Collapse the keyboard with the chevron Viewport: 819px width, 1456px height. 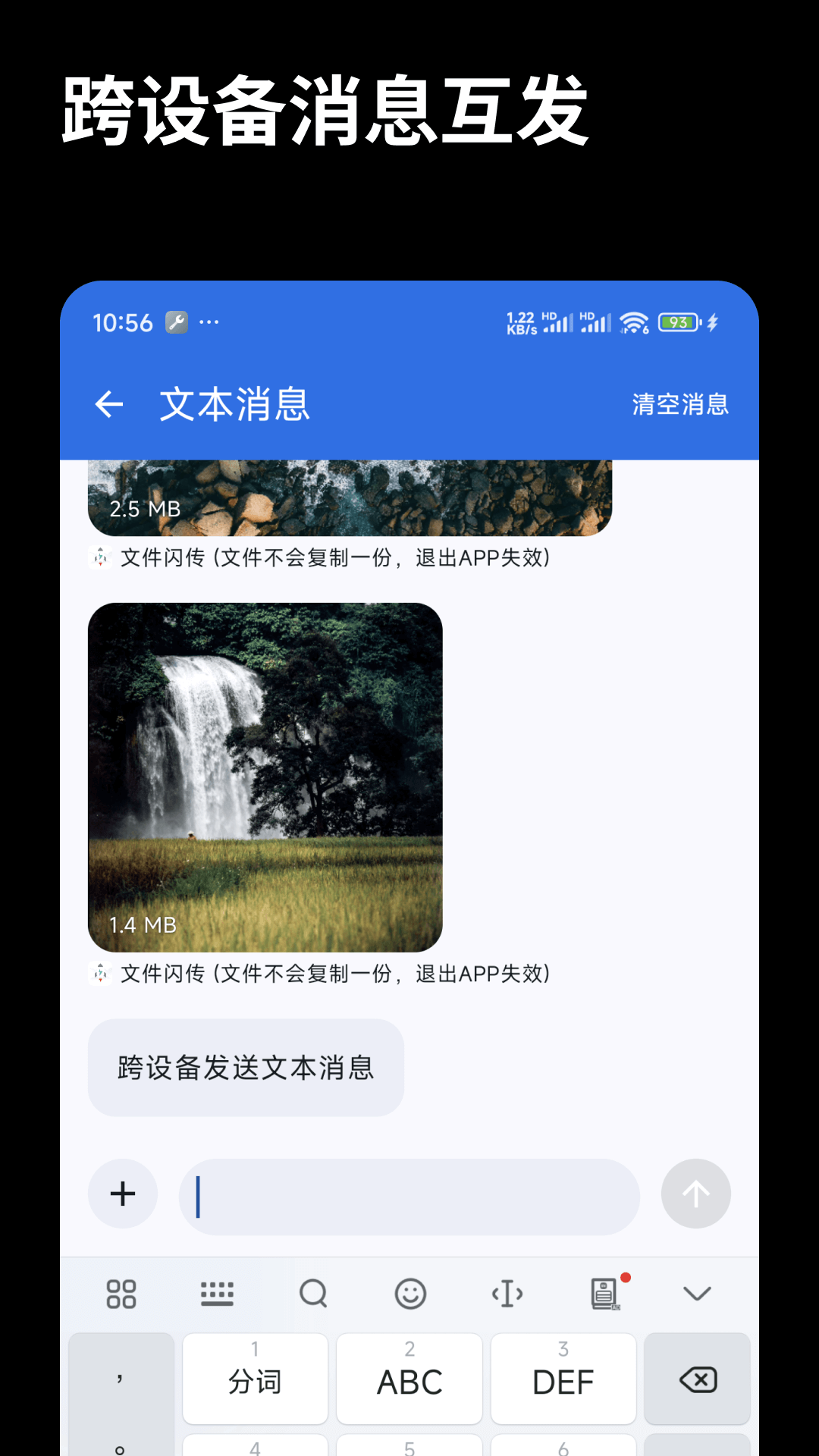click(x=697, y=1293)
